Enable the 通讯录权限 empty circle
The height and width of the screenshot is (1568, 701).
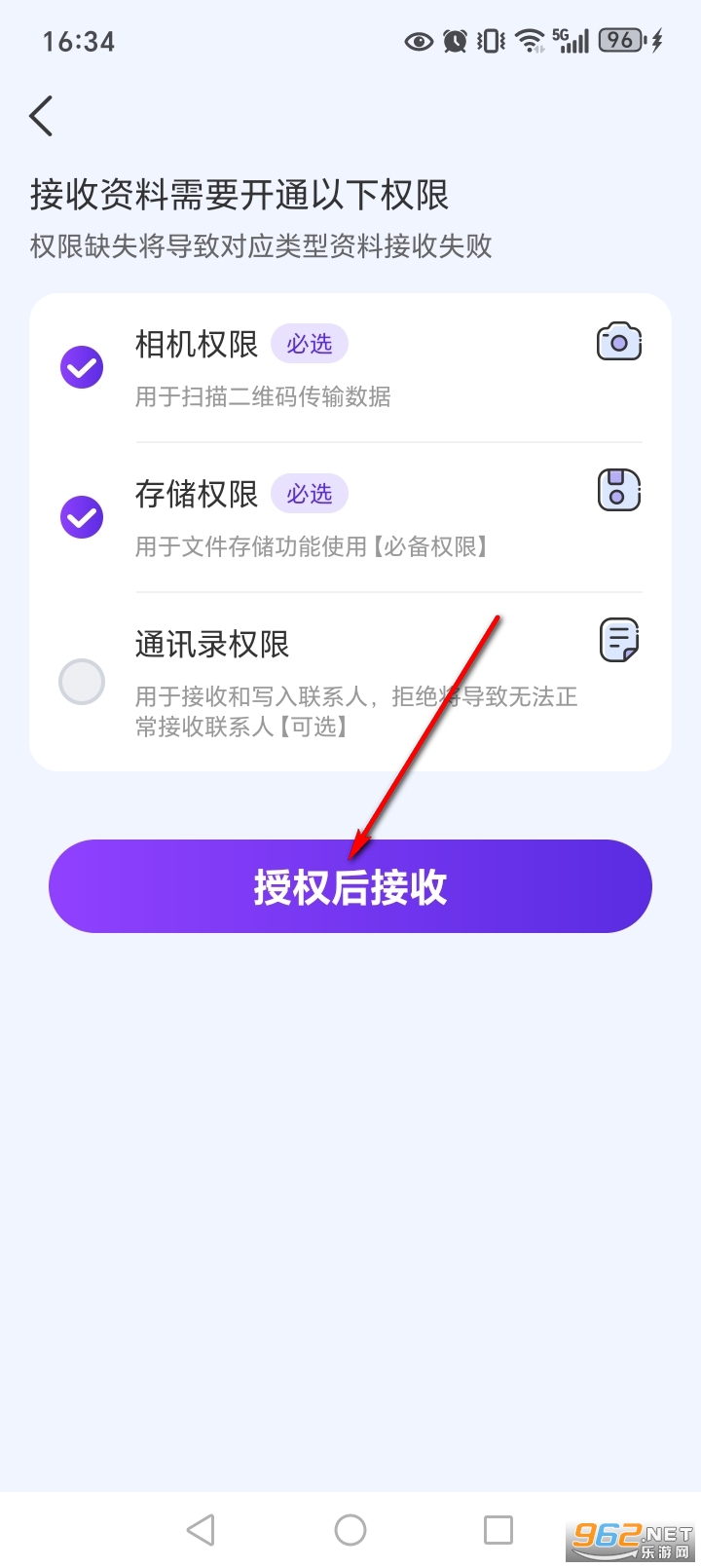click(x=82, y=682)
